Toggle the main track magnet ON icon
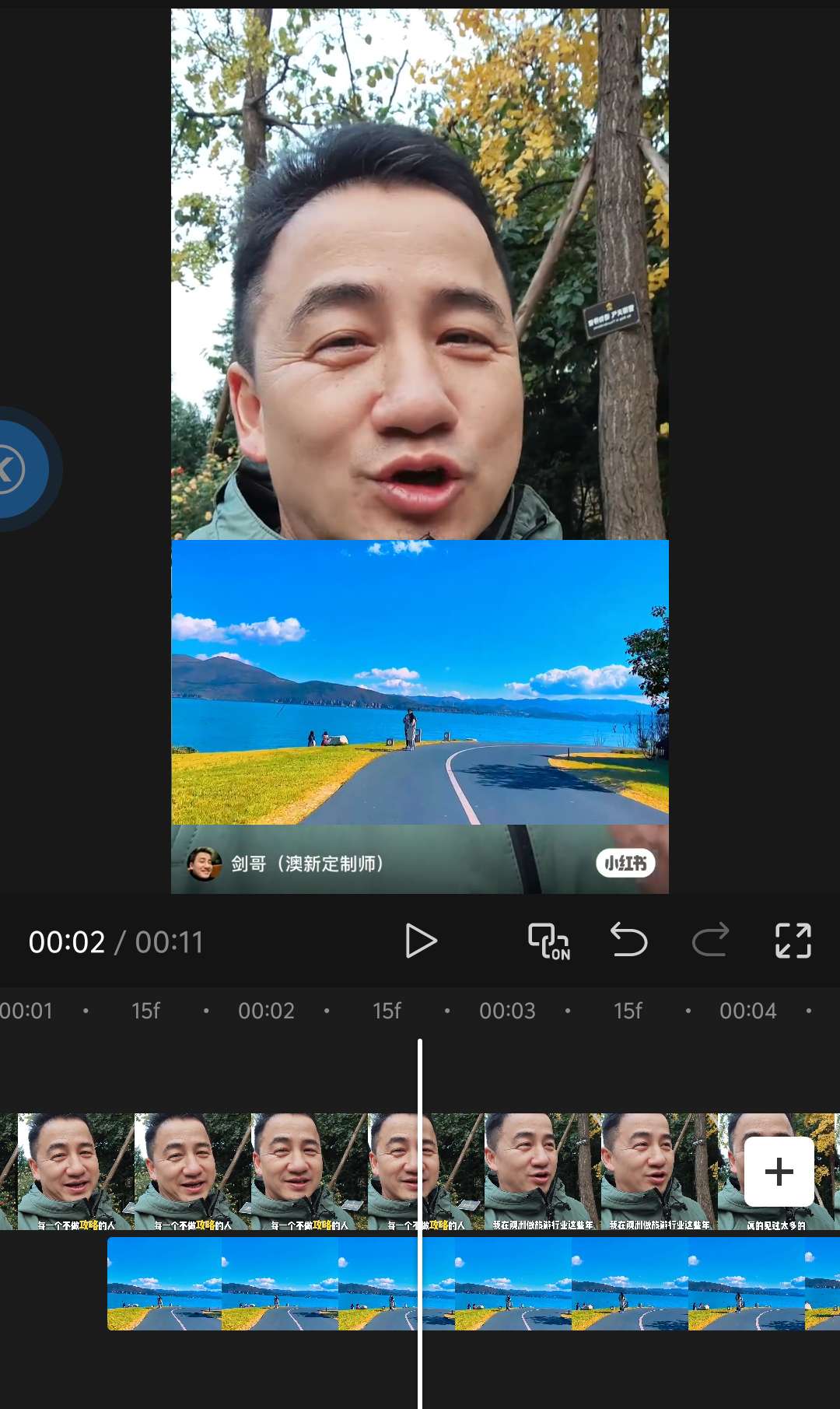 coord(549,941)
